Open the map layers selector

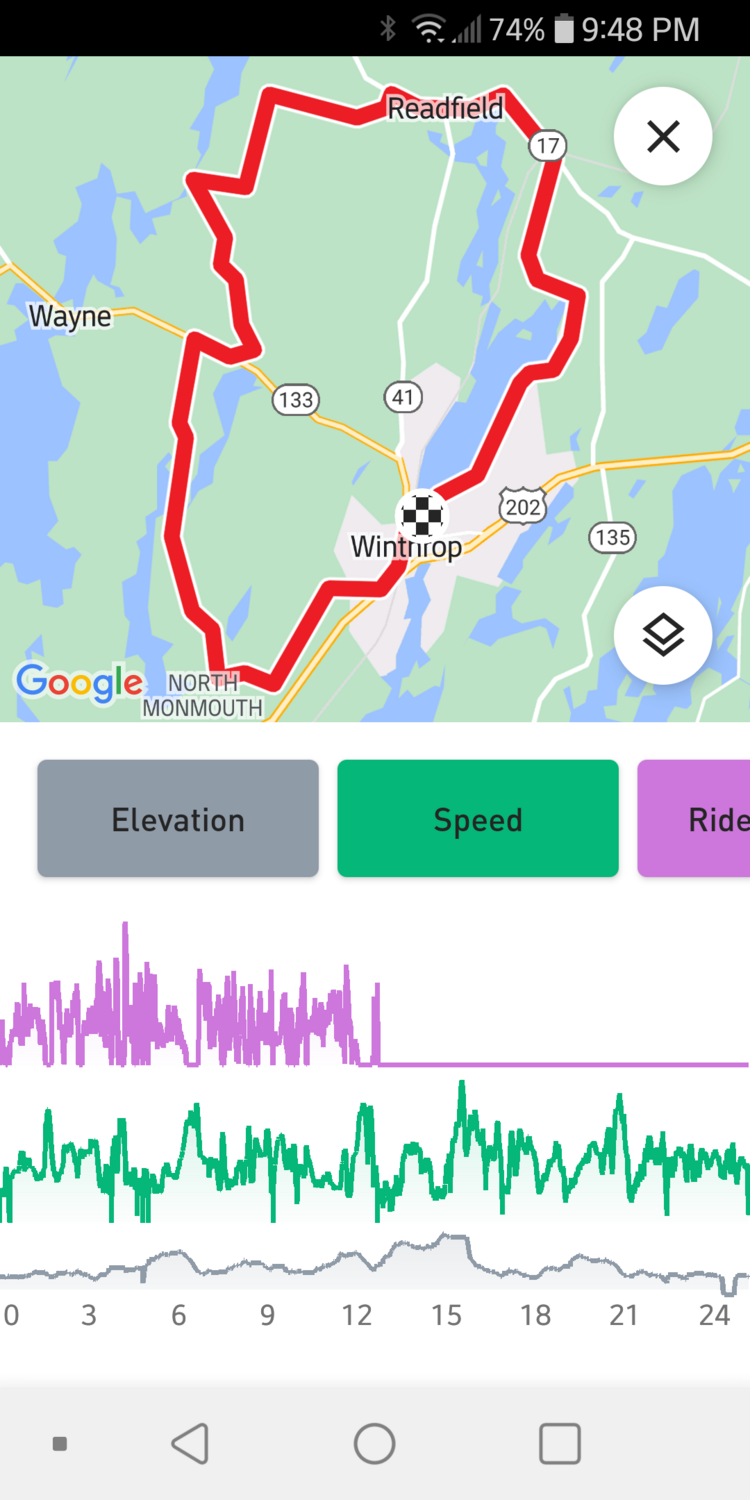663,635
